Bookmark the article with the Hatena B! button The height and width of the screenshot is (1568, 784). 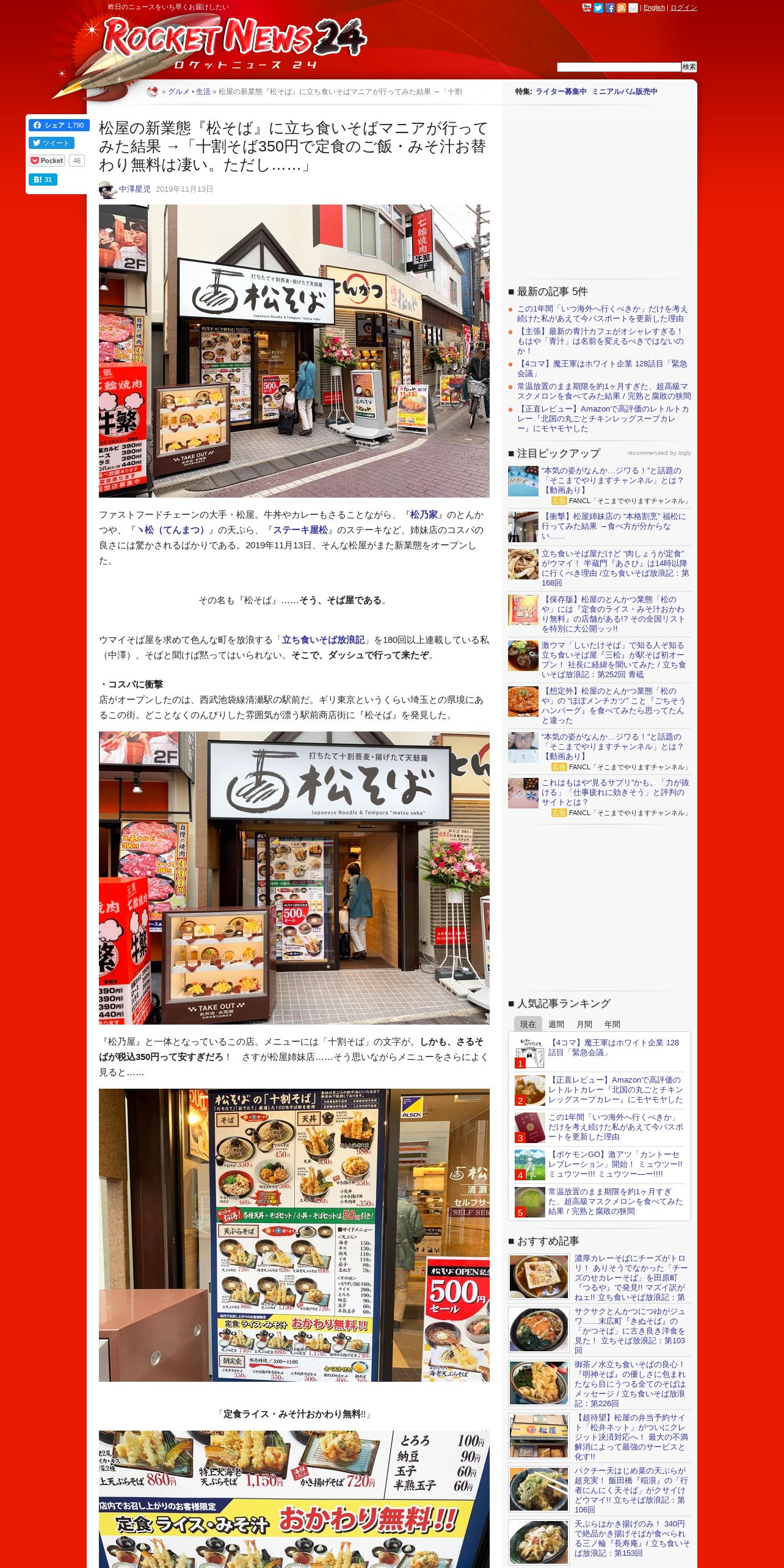click(43, 180)
